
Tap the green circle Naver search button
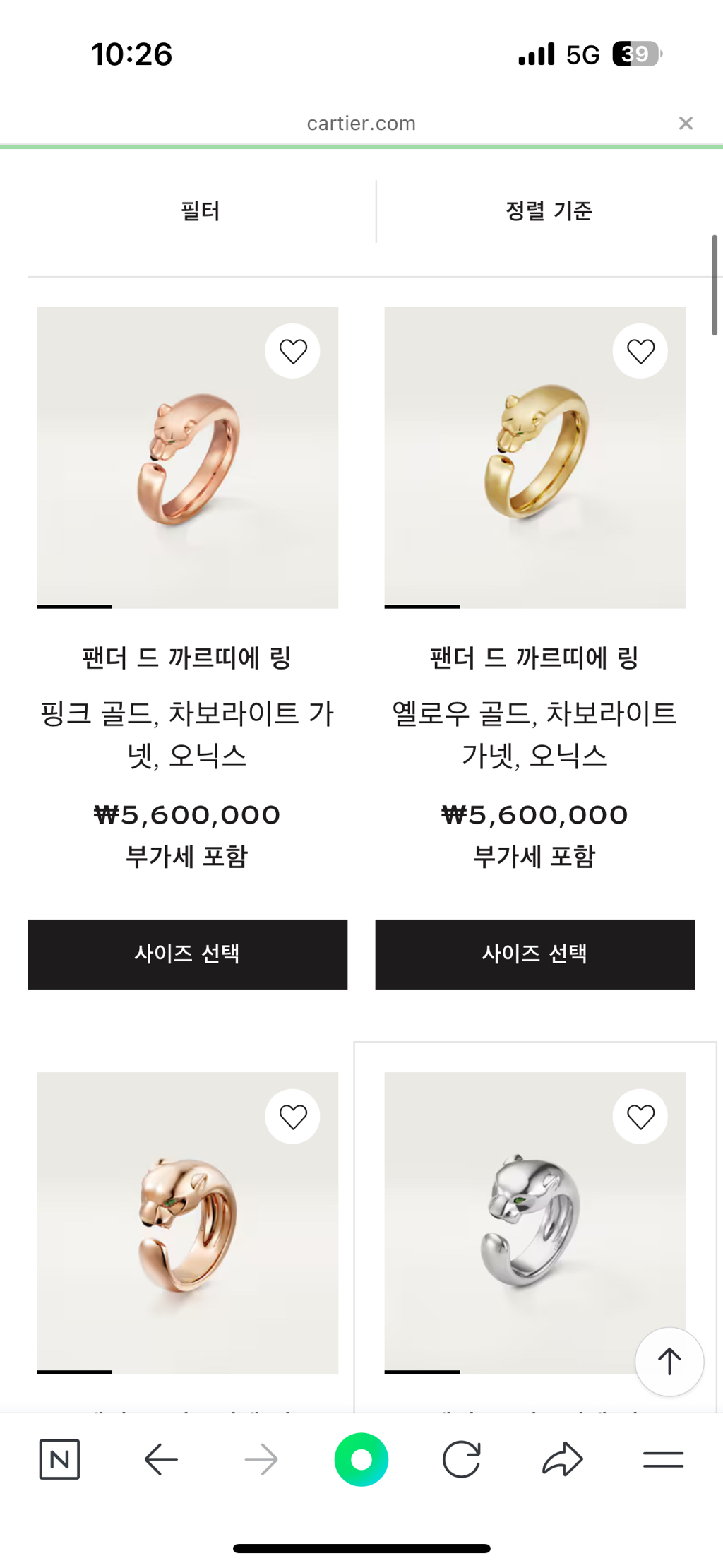(361, 1459)
